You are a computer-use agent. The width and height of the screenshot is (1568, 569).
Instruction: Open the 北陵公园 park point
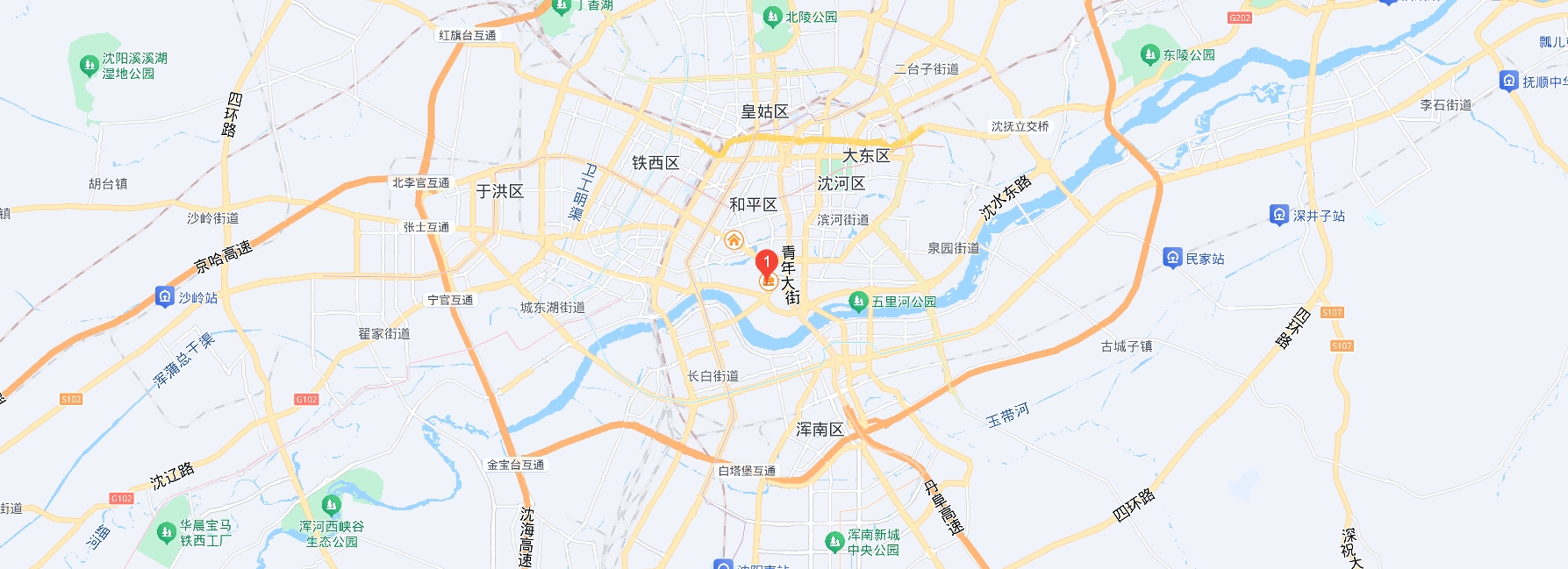click(772, 16)
